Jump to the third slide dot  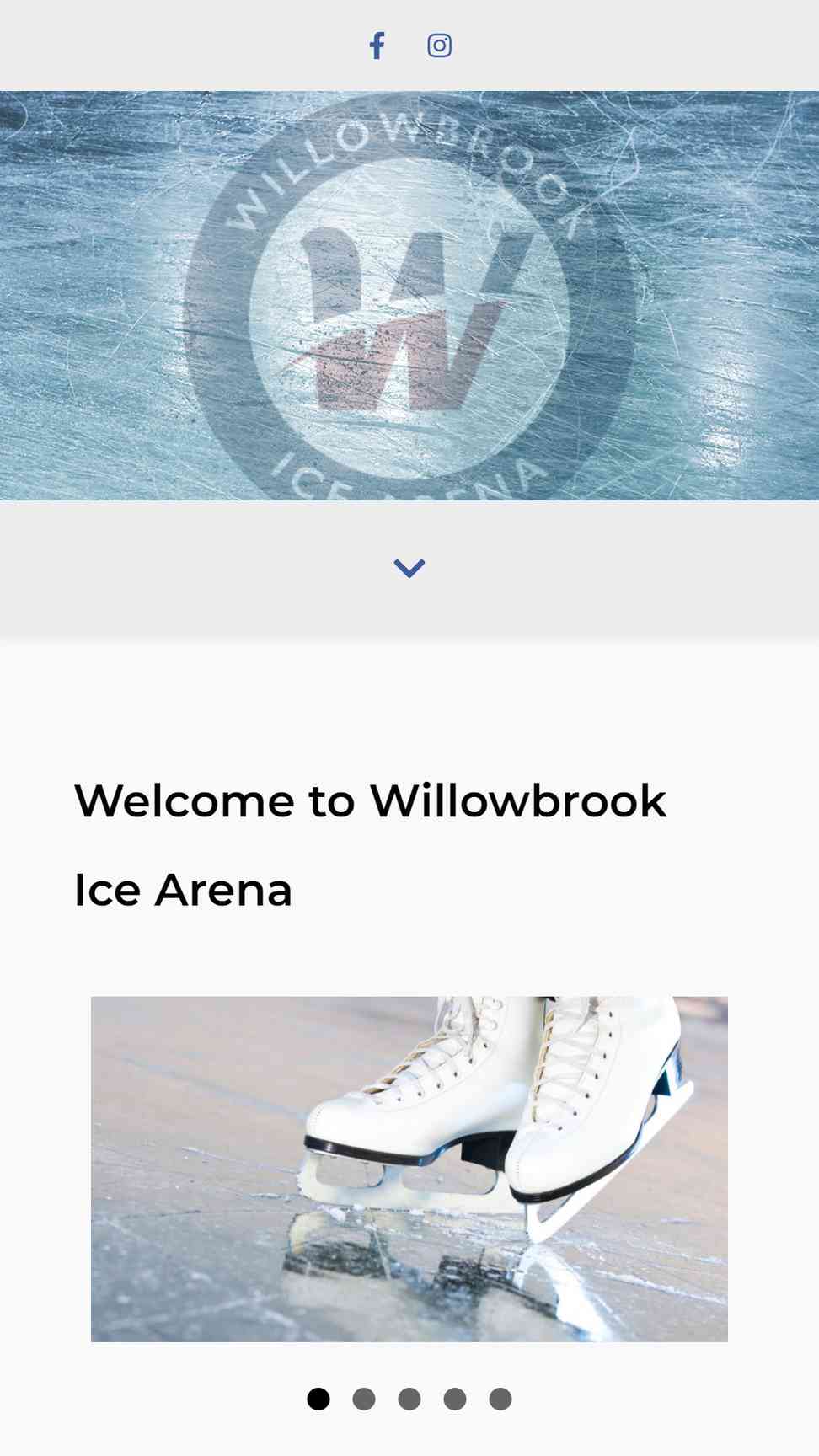[409, 1399]
